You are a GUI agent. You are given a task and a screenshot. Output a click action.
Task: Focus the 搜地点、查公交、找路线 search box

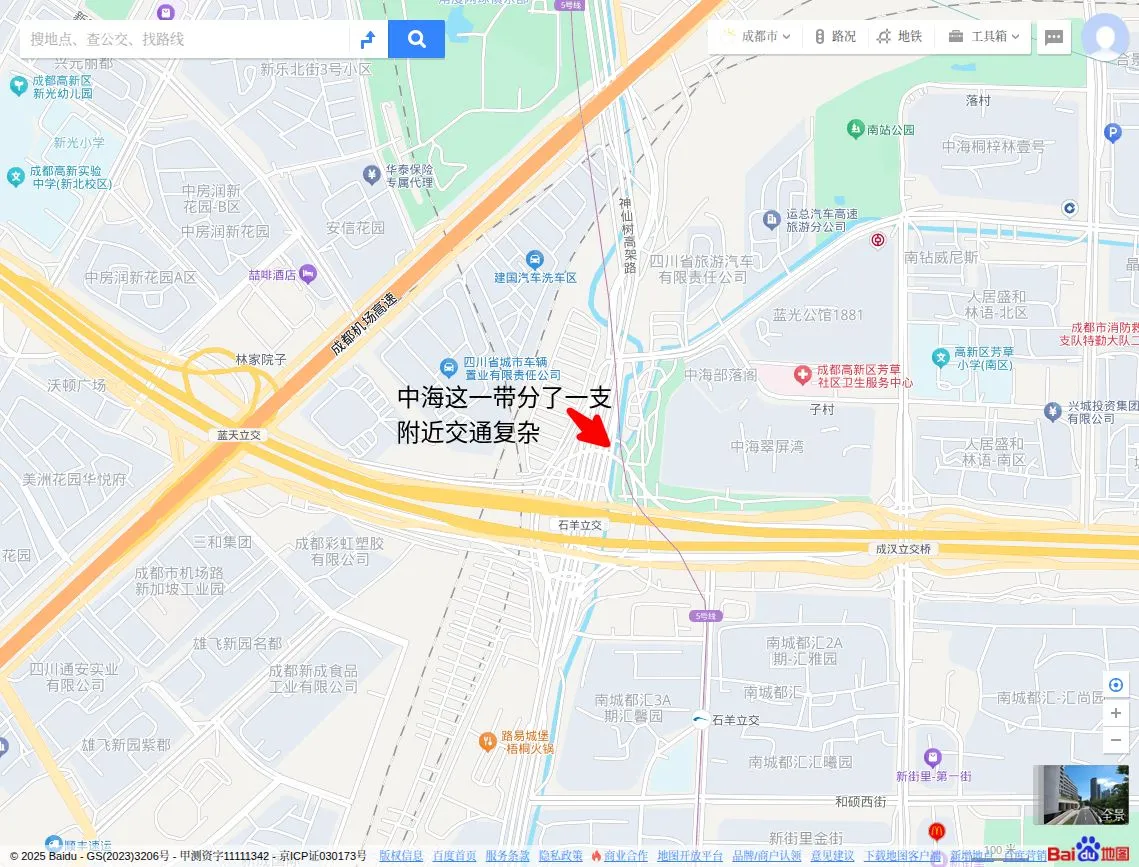pyautogui.click(x=185, y=39)
